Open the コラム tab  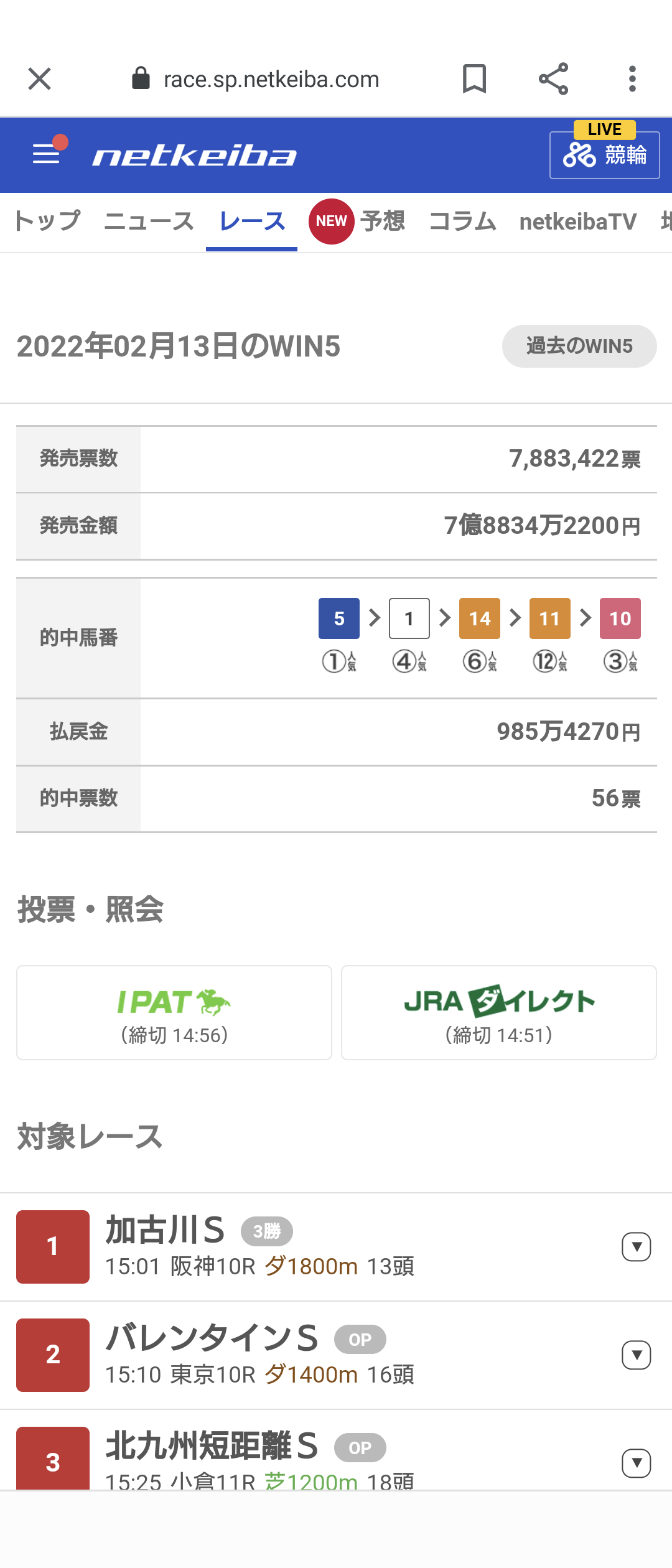pyautogui.click(x=462, y=222)
